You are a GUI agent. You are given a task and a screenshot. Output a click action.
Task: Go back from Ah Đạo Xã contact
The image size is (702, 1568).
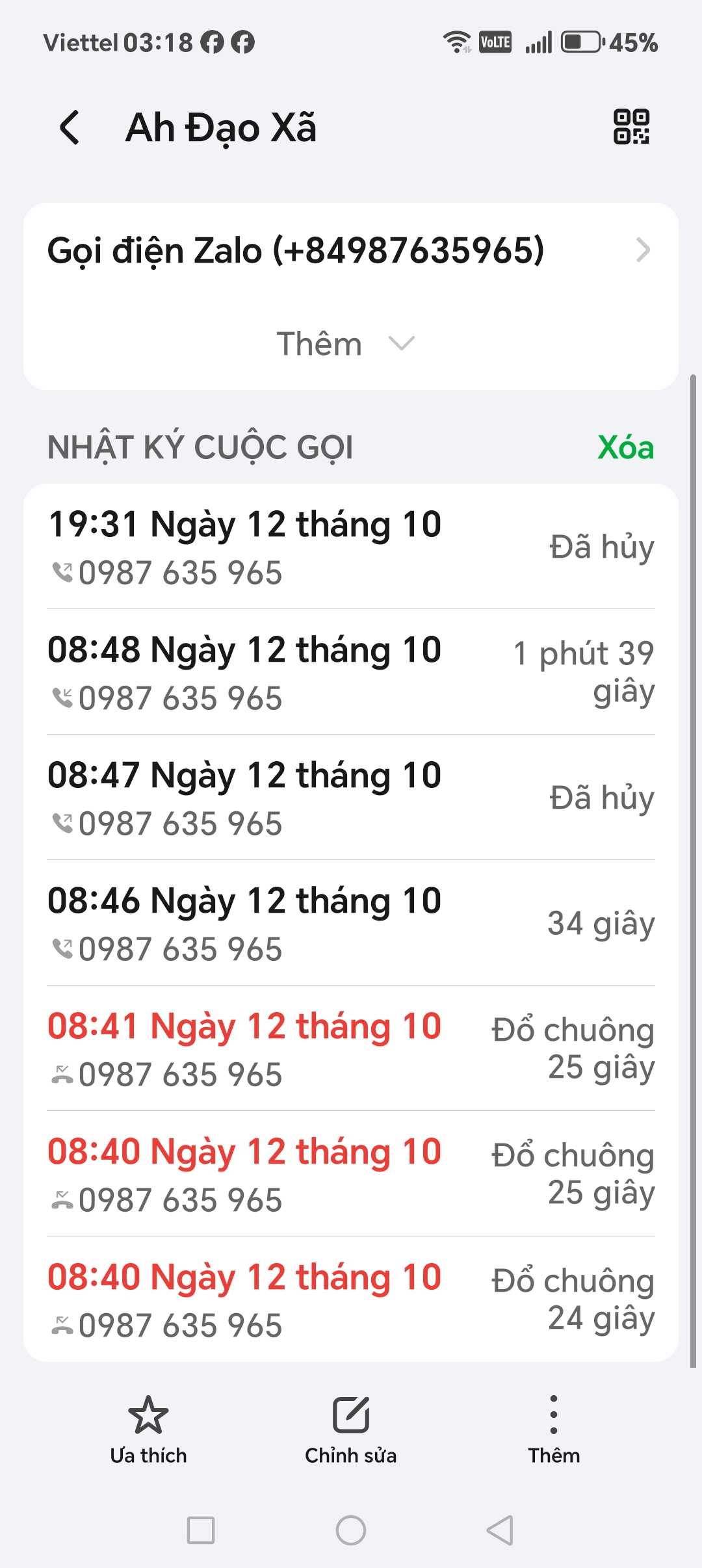point(70,127)
